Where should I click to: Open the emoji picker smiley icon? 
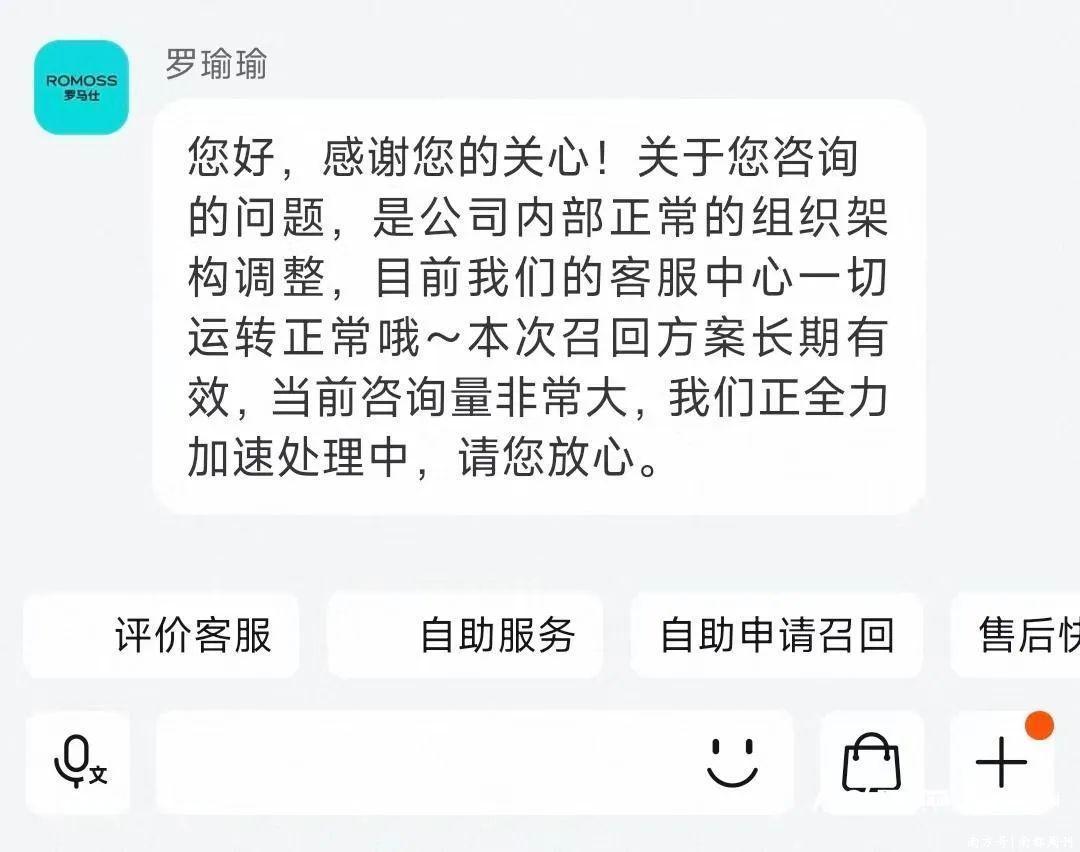point(732,763)
